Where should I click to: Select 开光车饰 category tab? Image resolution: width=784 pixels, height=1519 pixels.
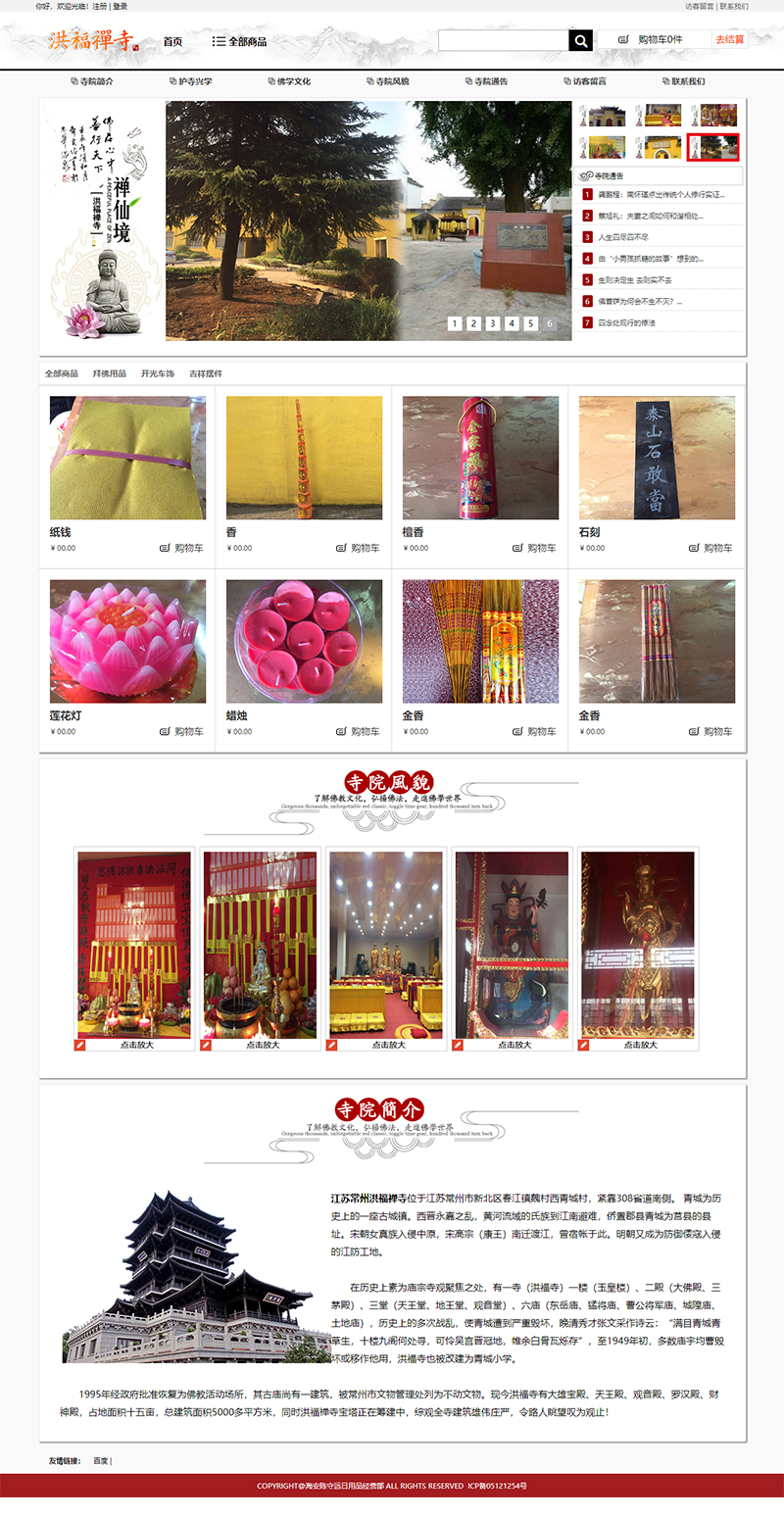(157, 373)
